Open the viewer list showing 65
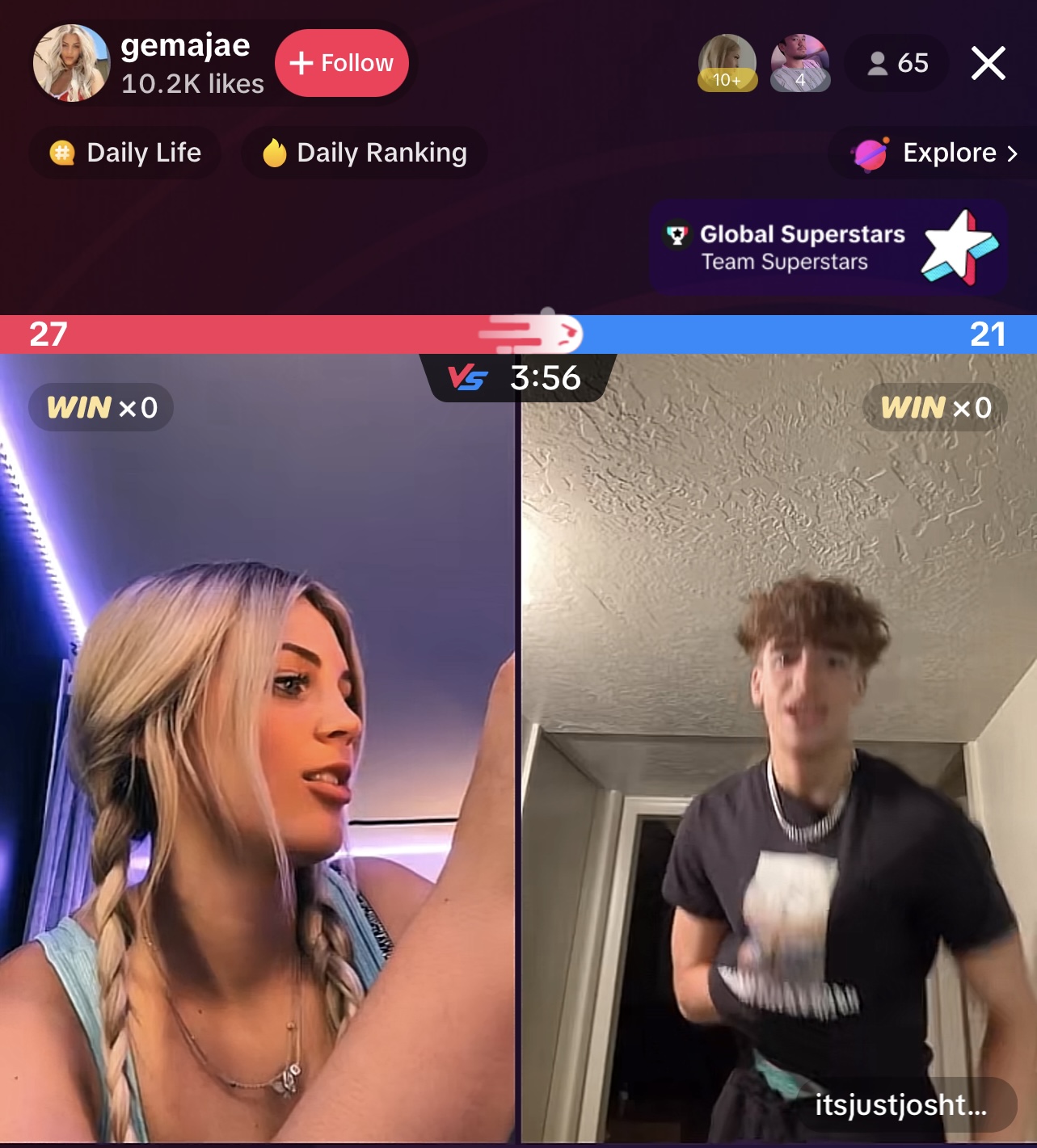The width and height of the screenshot is (1037, 1148). coord(897,63)
